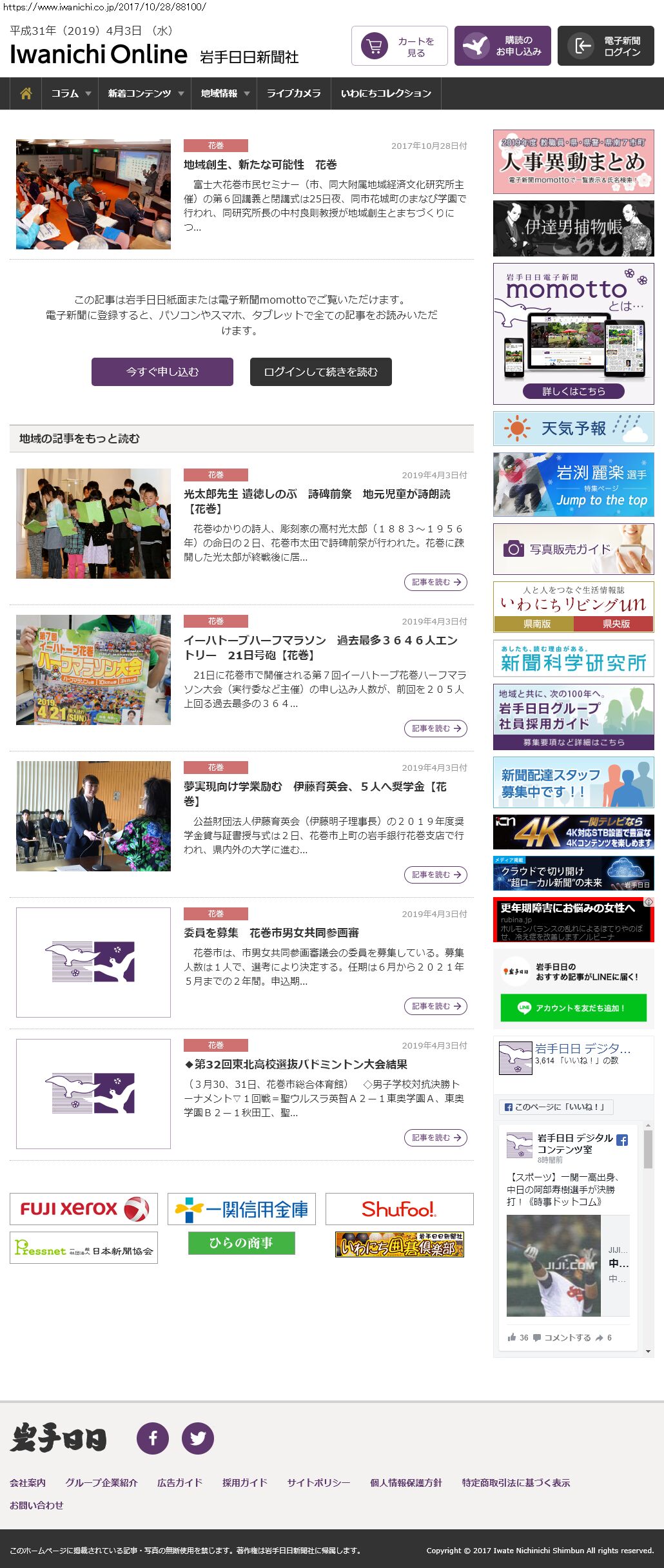View the cart with カートを見る
The width and height of the screenshot is (664, 1568).
399,46
